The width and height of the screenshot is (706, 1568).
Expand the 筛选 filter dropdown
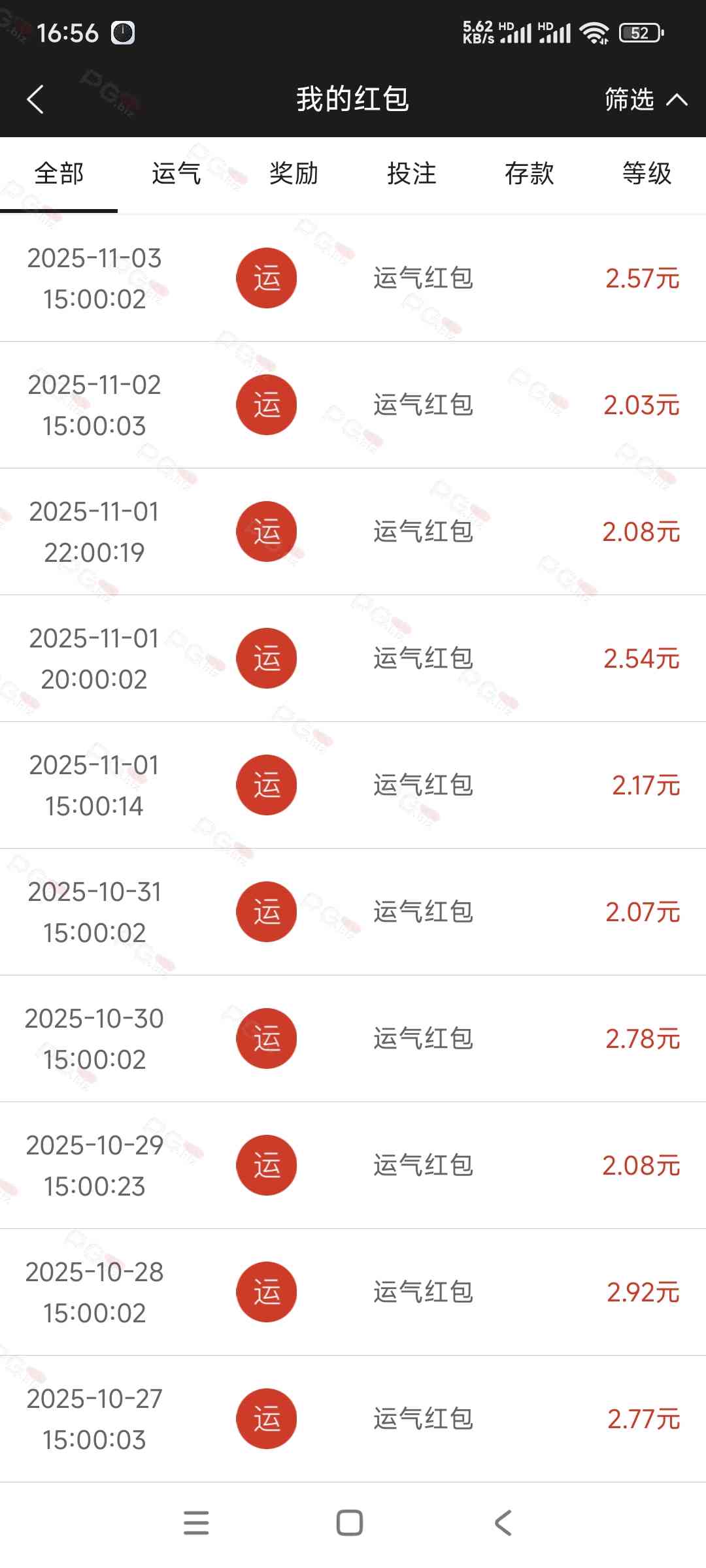click(644, 99)
